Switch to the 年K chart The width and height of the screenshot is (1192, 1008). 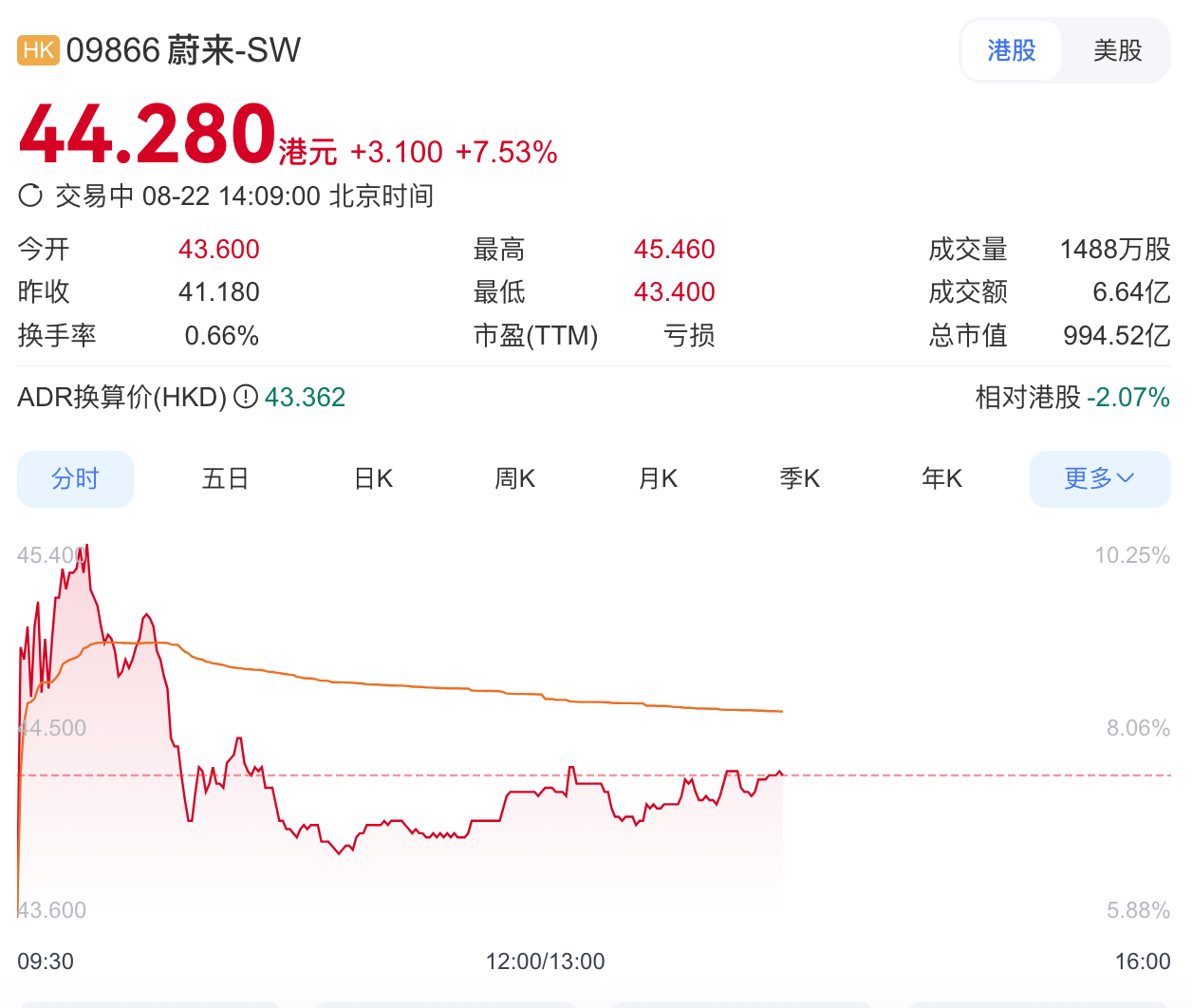[x=942, y=478]
